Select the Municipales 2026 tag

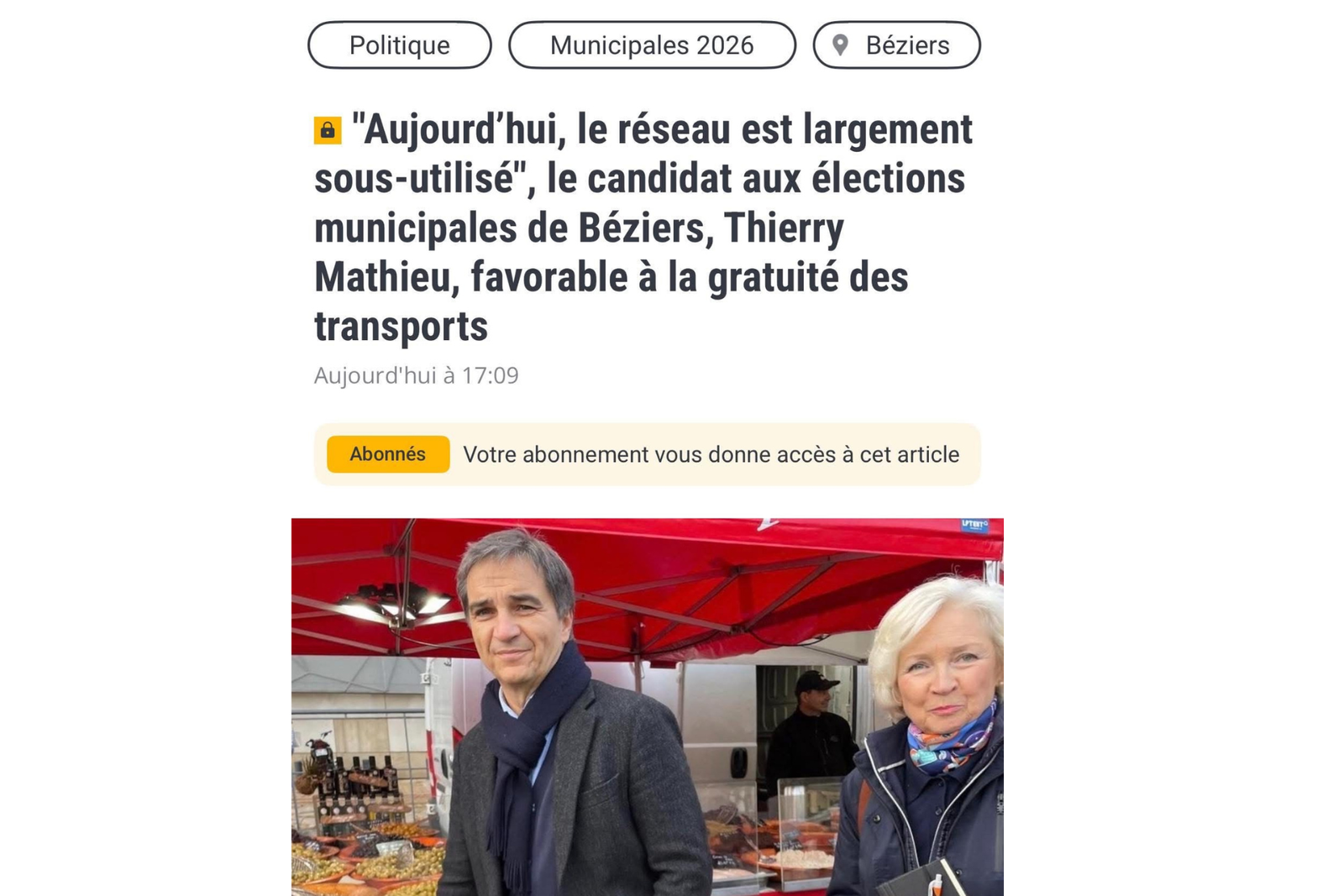(652, 45)
